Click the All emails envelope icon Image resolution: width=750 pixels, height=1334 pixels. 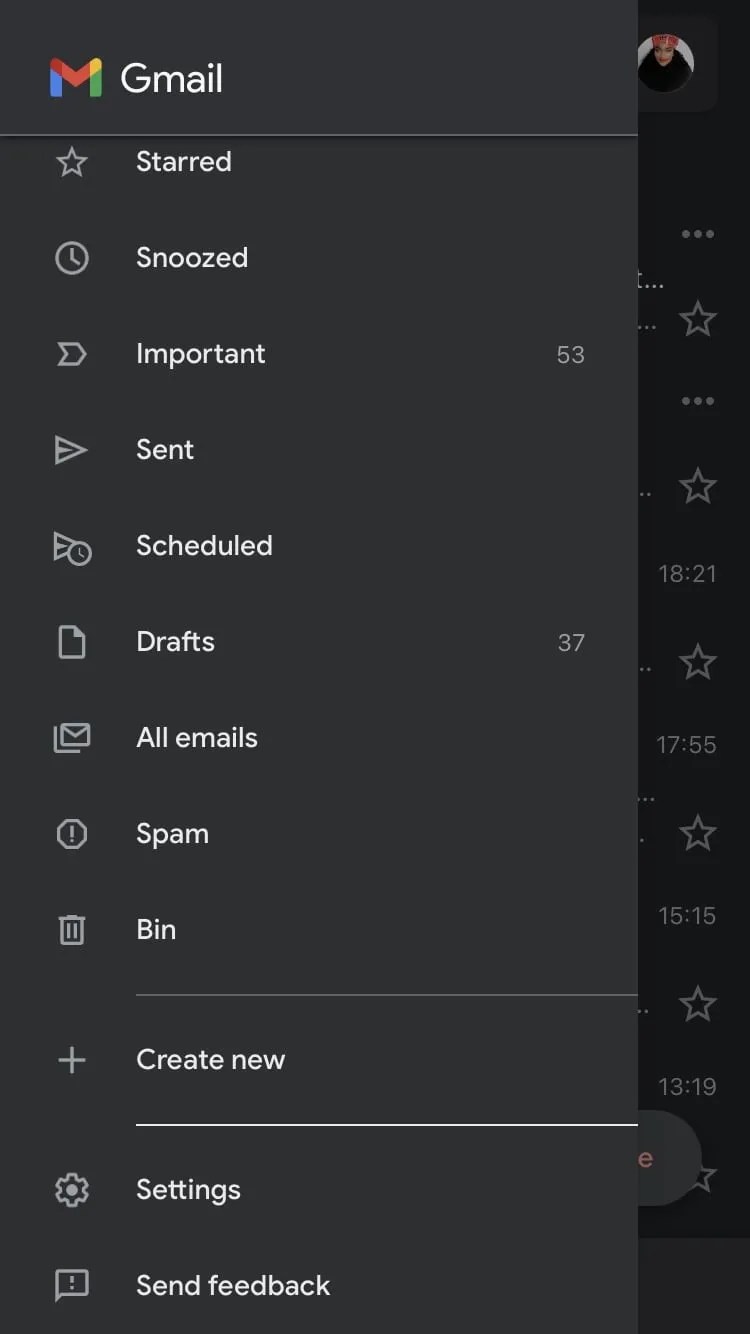click(x=71, y=738)
